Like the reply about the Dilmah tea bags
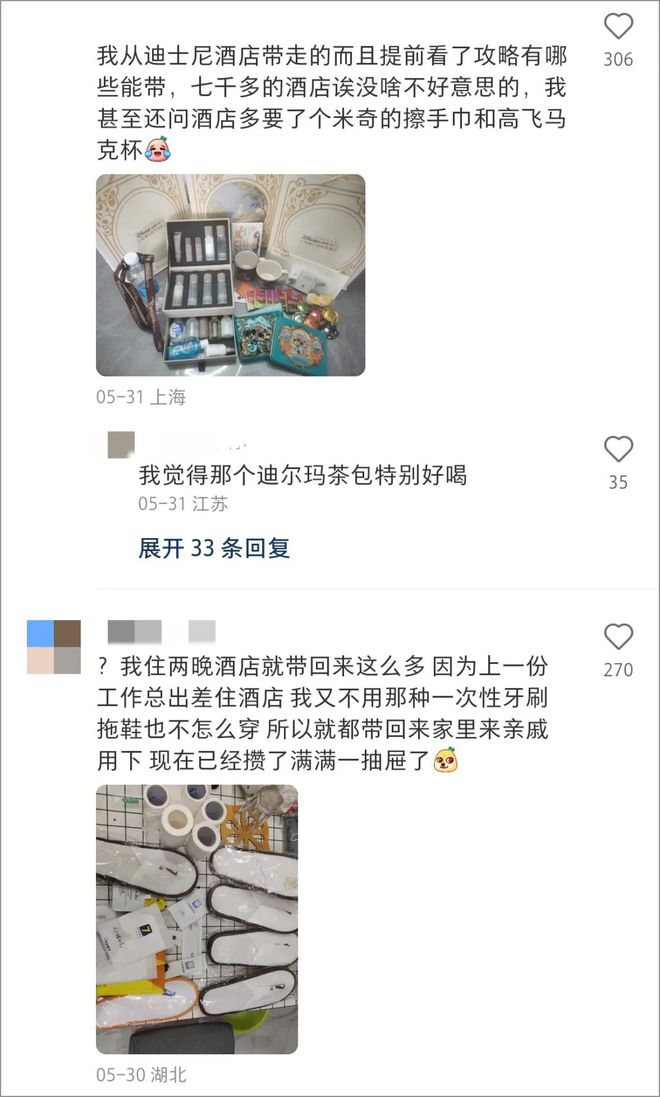 point(618,449)
